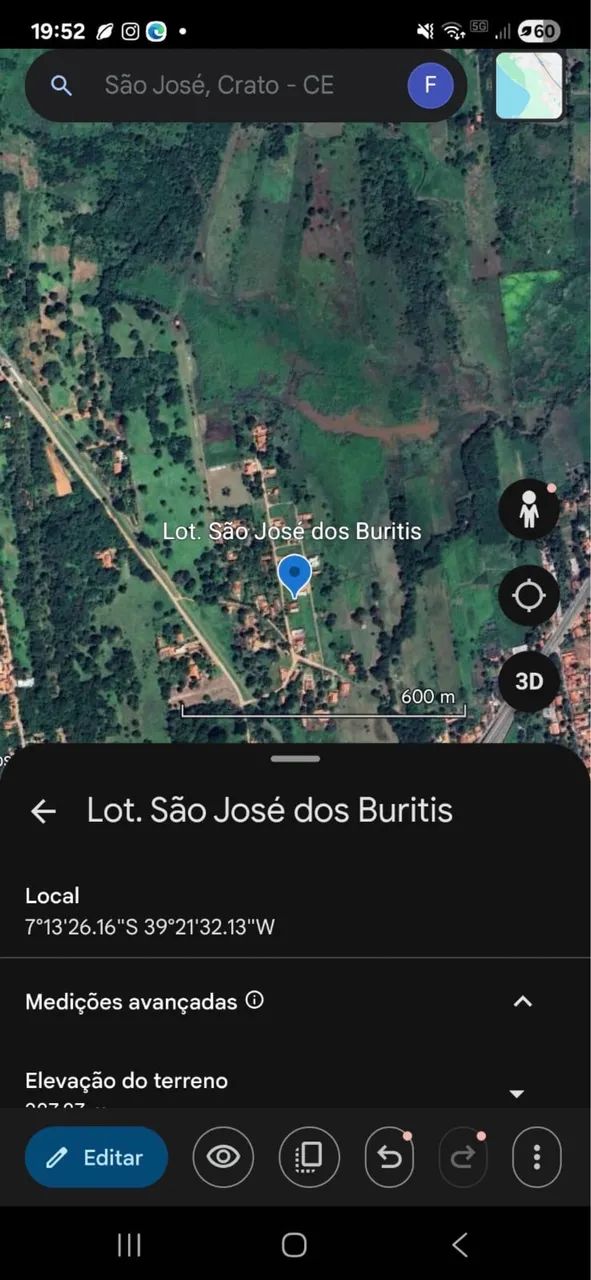Tap the Editar button
591x1280 pixels.
96,1157
